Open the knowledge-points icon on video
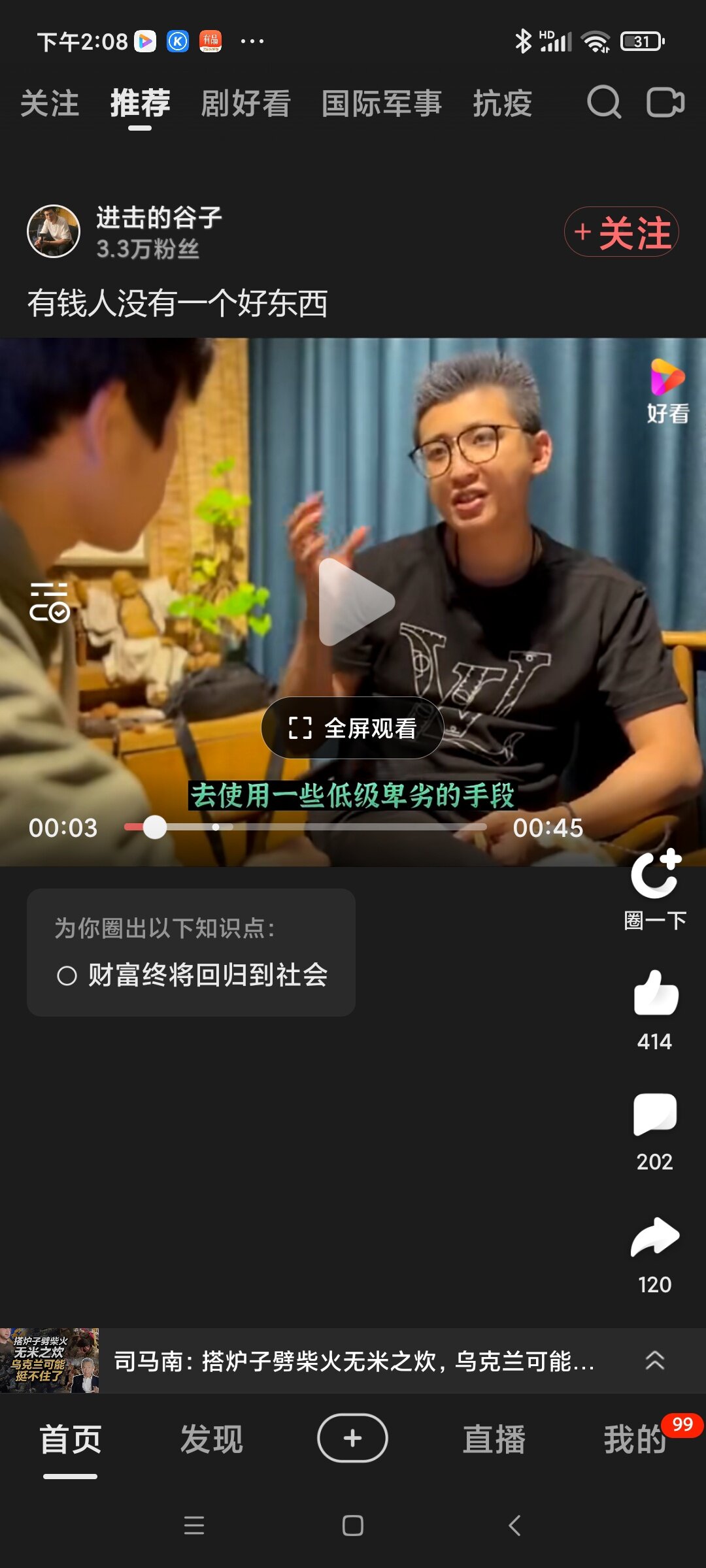 pos(49,602)
